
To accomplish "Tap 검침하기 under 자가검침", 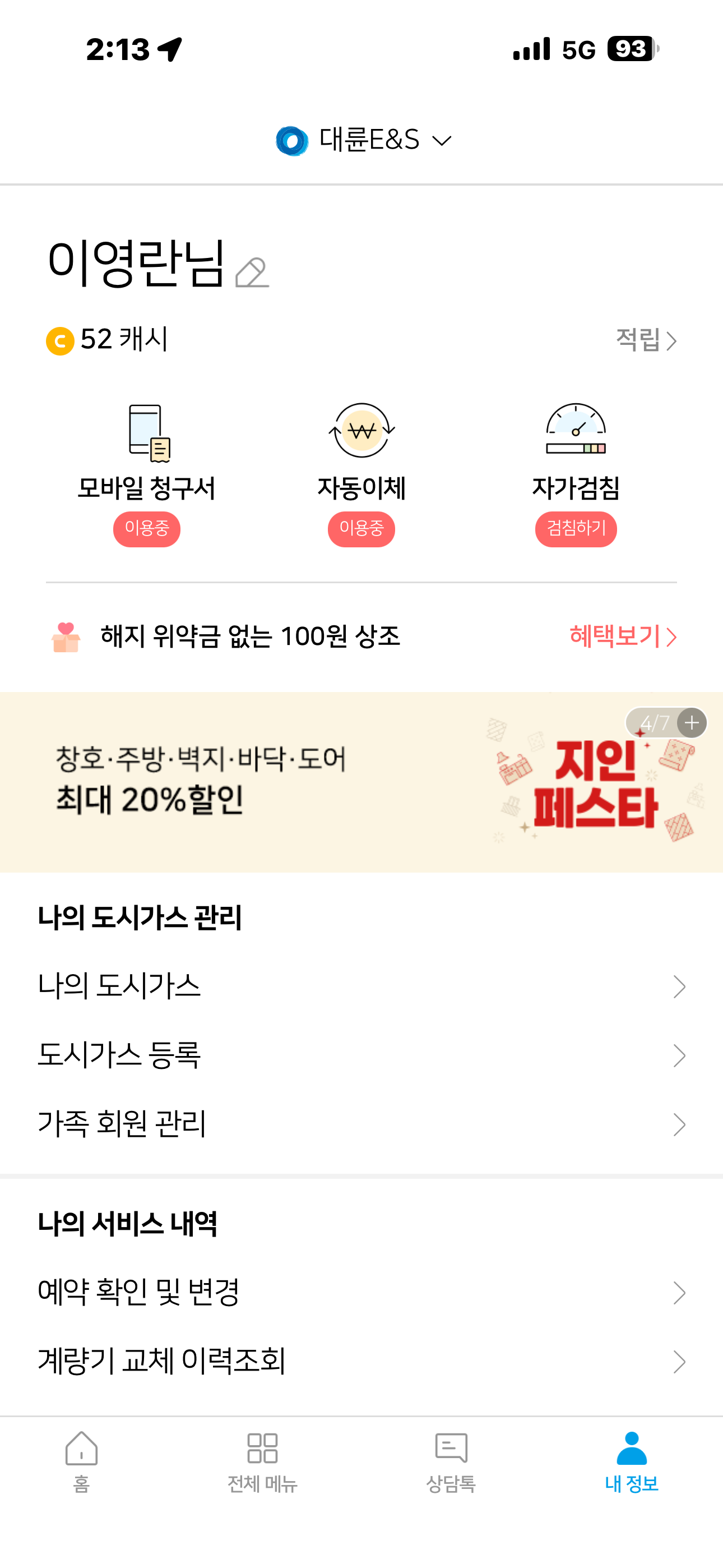I will pyautogui.click(x=576, y=529).
